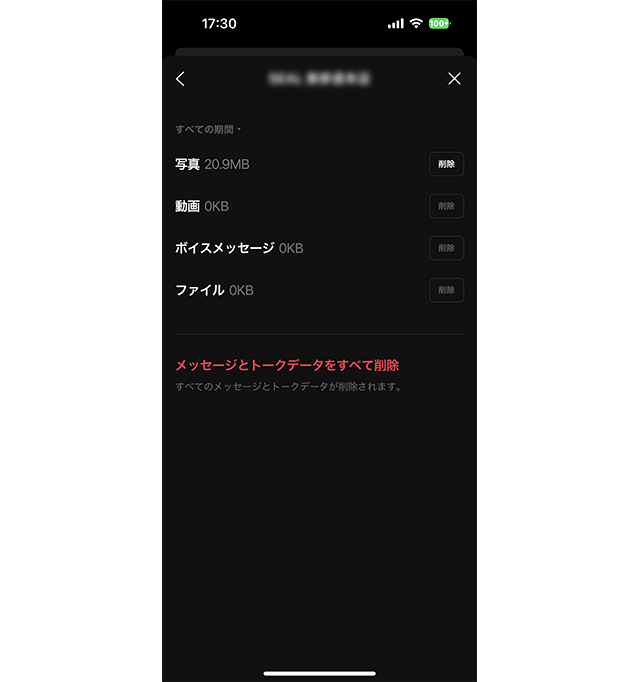Go back using the top-left arrow
Image resolution: width=640 pixels, height=682 pixels.
[180, 79]
